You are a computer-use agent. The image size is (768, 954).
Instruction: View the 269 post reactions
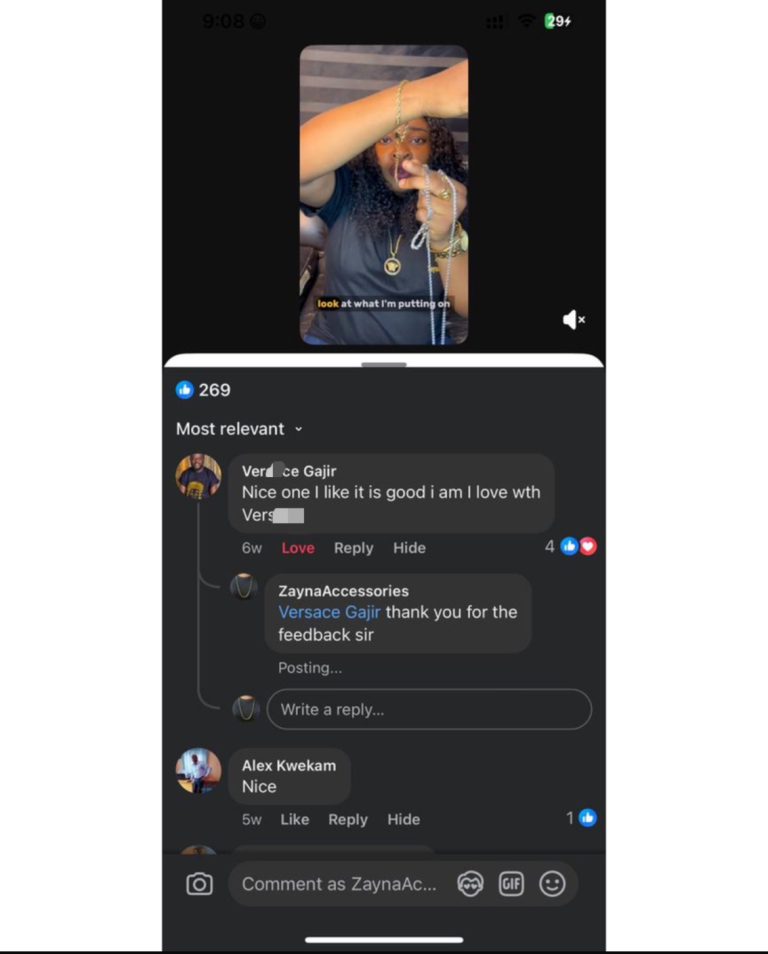tap(203, 390)
